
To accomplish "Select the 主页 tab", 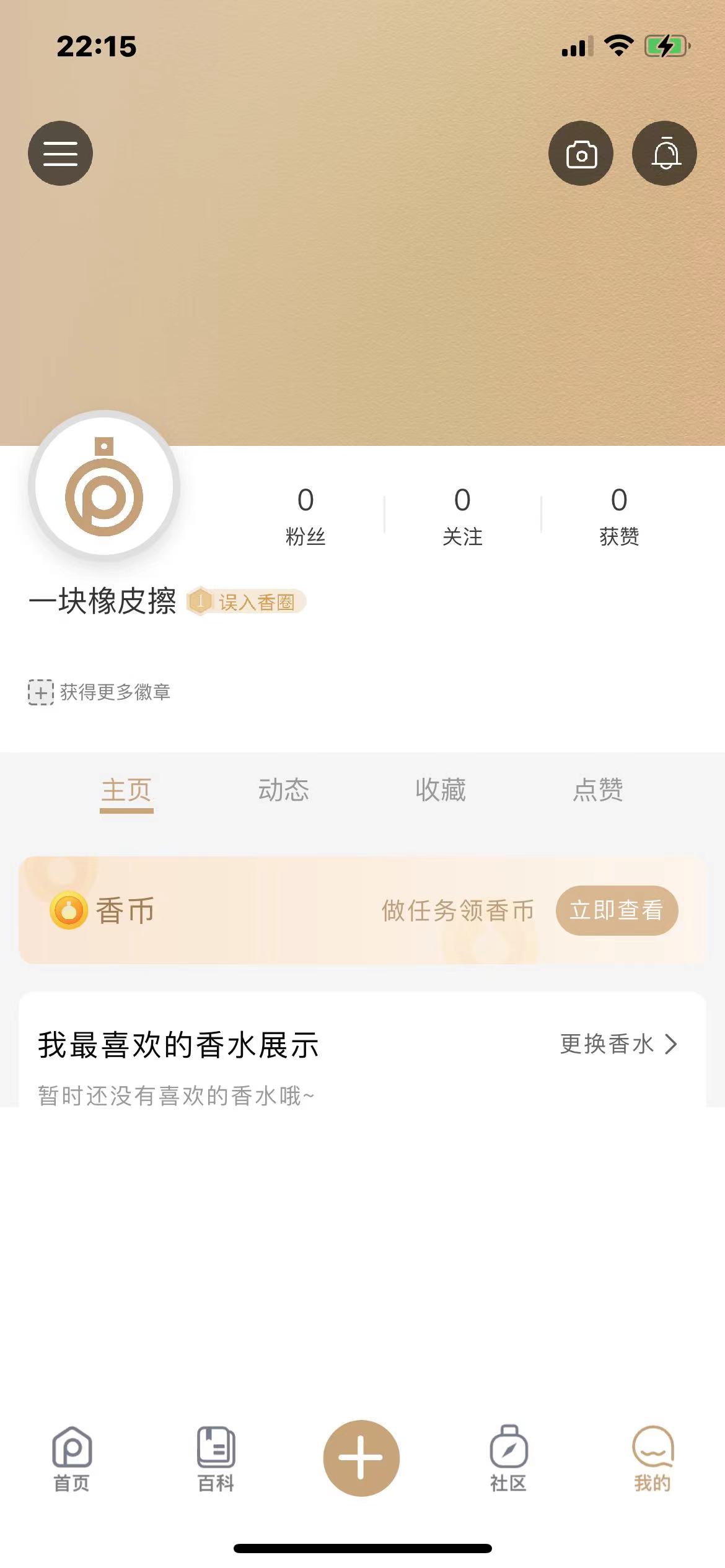I will pyautogui.click(x=126, y=790).
